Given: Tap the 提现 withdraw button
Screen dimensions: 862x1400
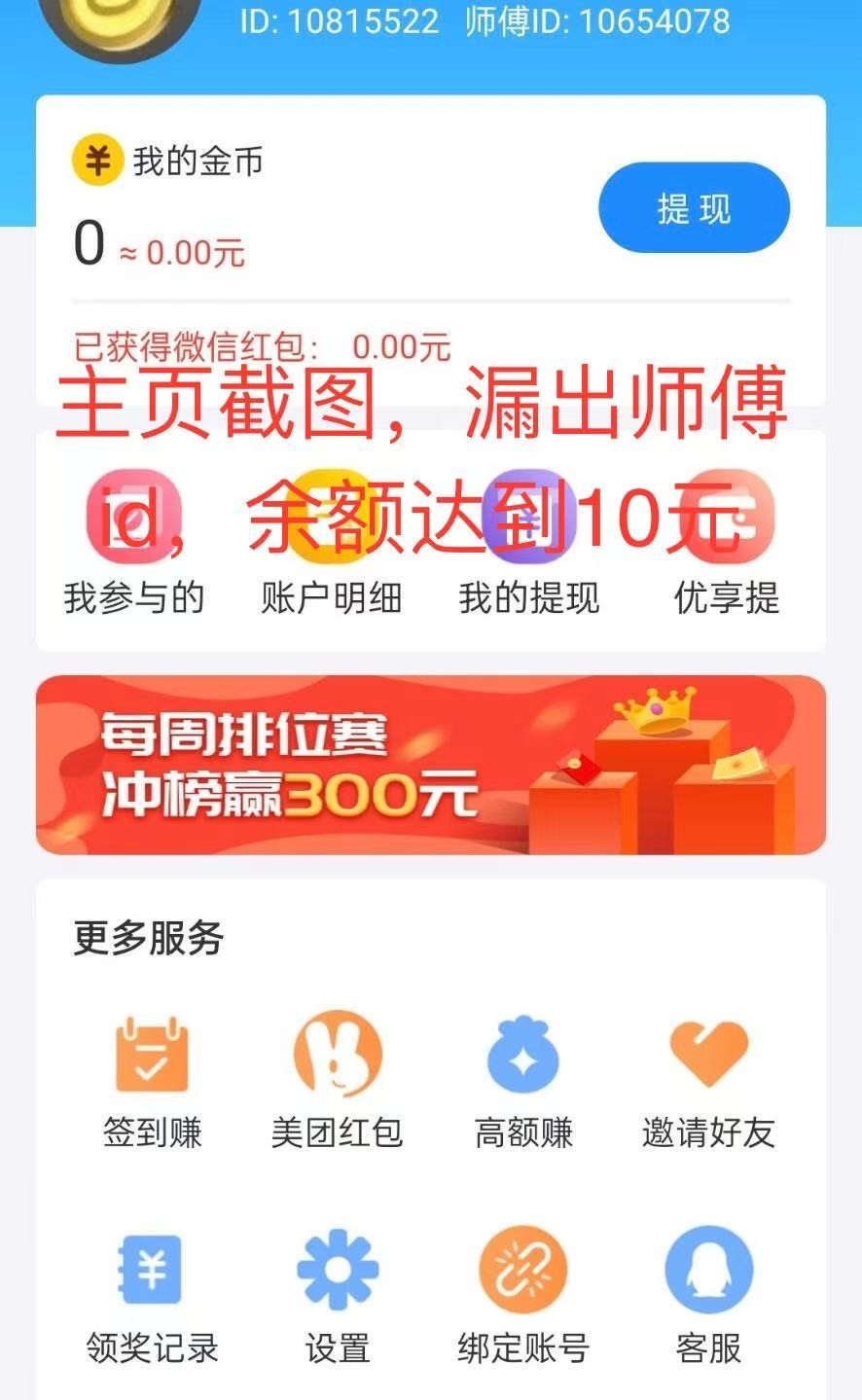Looking at the screenshot, I should (x=694, y=208).
